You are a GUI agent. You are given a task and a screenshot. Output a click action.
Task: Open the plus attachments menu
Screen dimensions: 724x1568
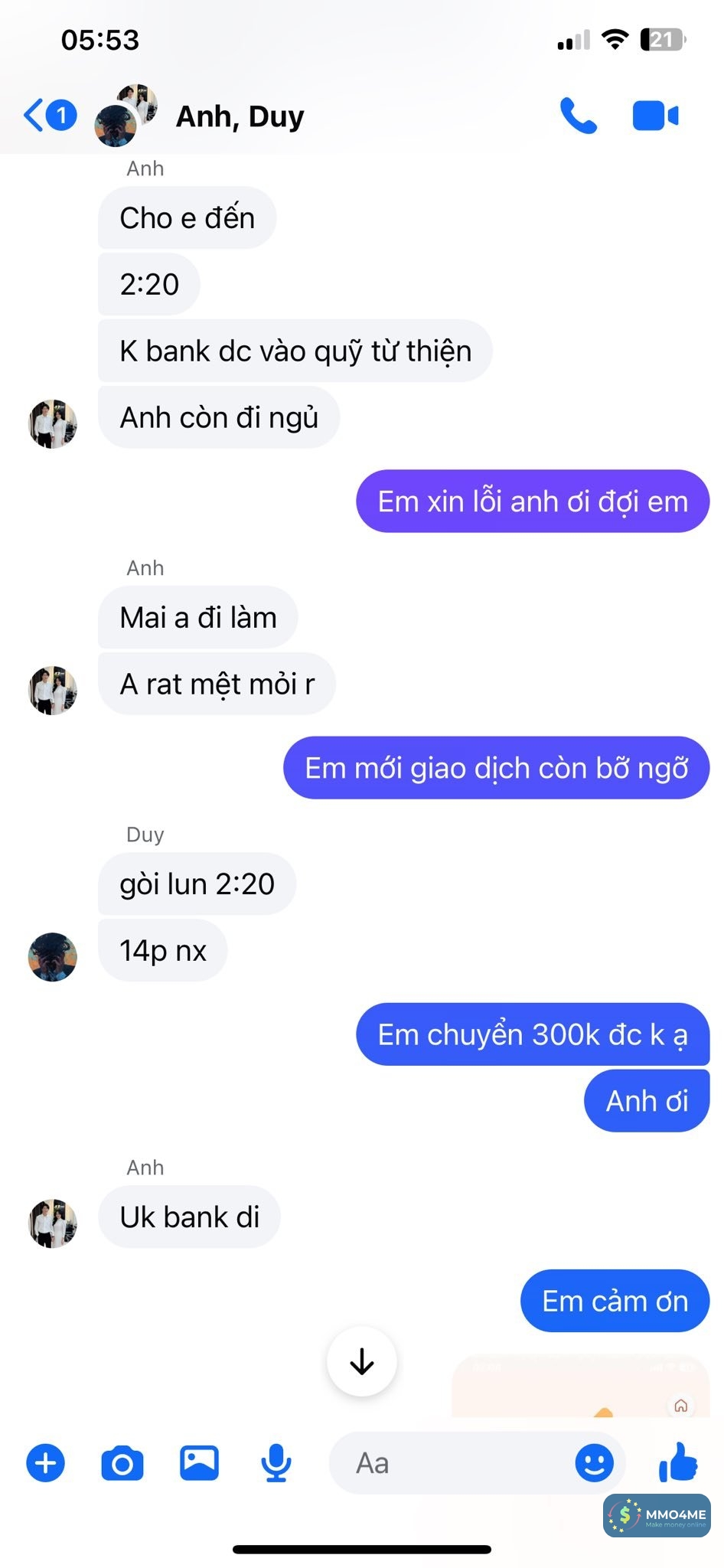(x=46, y=1463)
